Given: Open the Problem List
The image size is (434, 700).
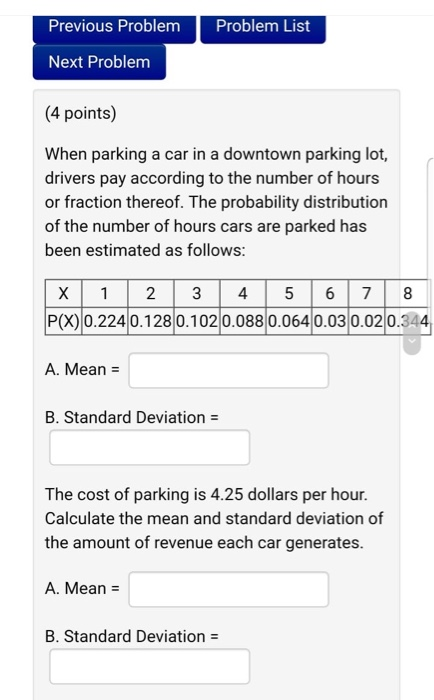Looking at the screenshot, I should 263,29.
